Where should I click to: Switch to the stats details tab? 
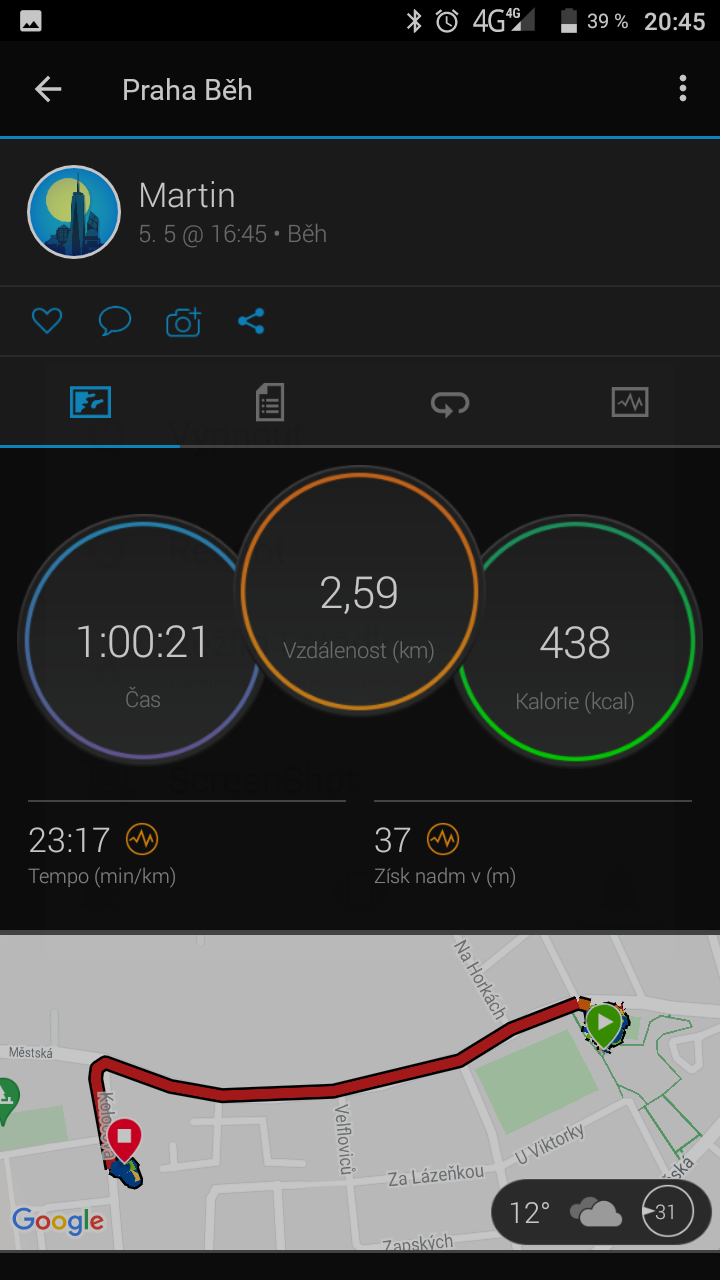(x=270, y=403)
